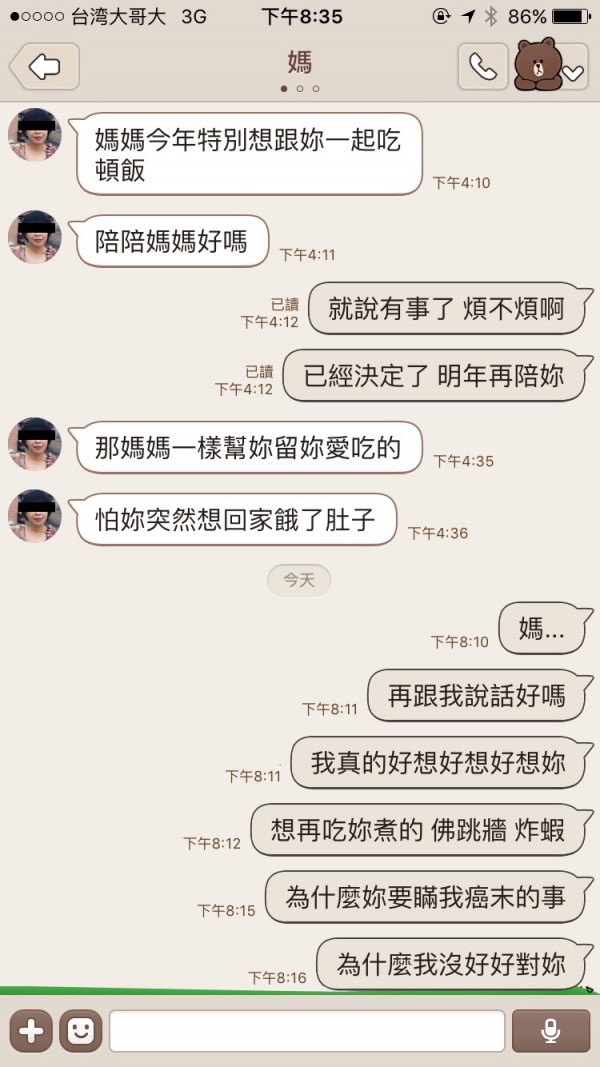Focus the message text input field
Viewport: 600px width, 1067px height.
coord(306,1031)
